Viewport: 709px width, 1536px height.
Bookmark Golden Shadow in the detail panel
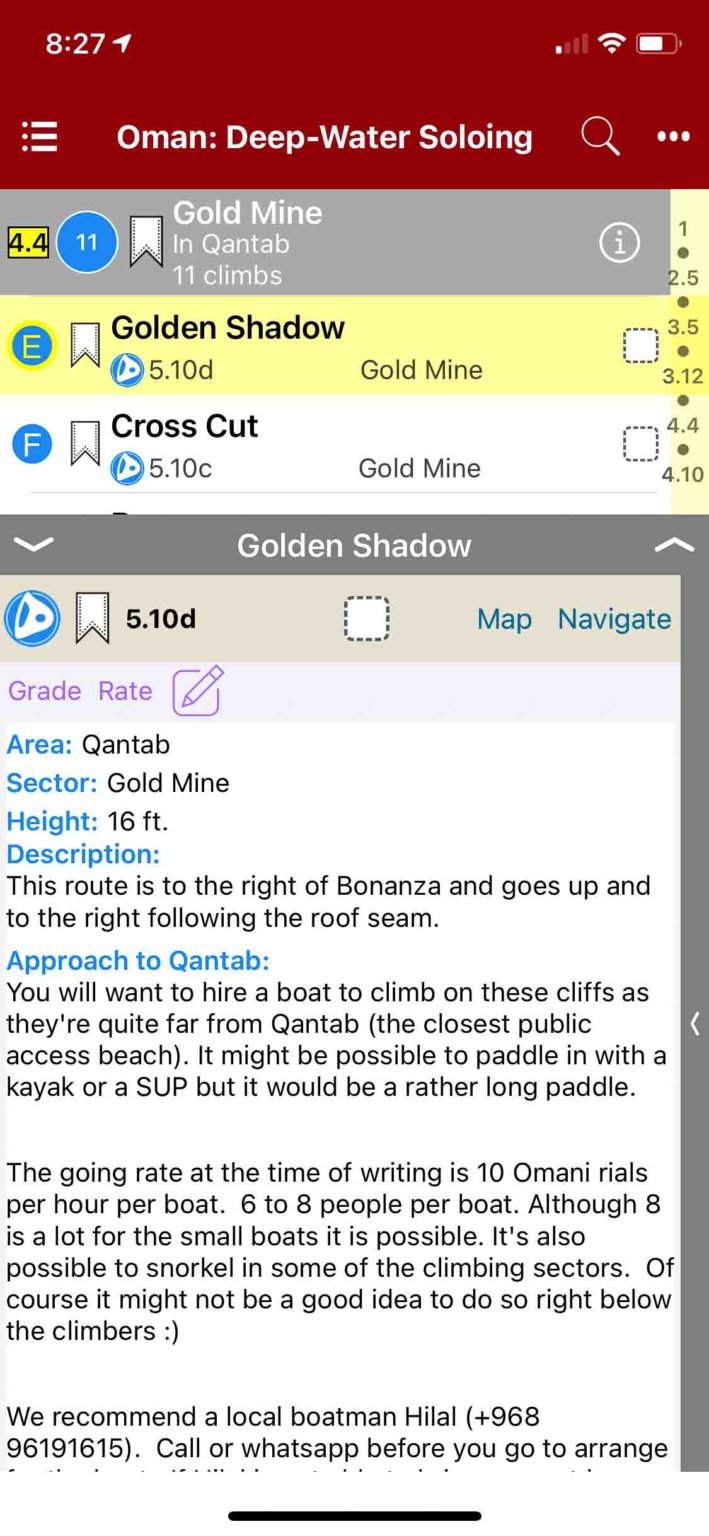92,619
